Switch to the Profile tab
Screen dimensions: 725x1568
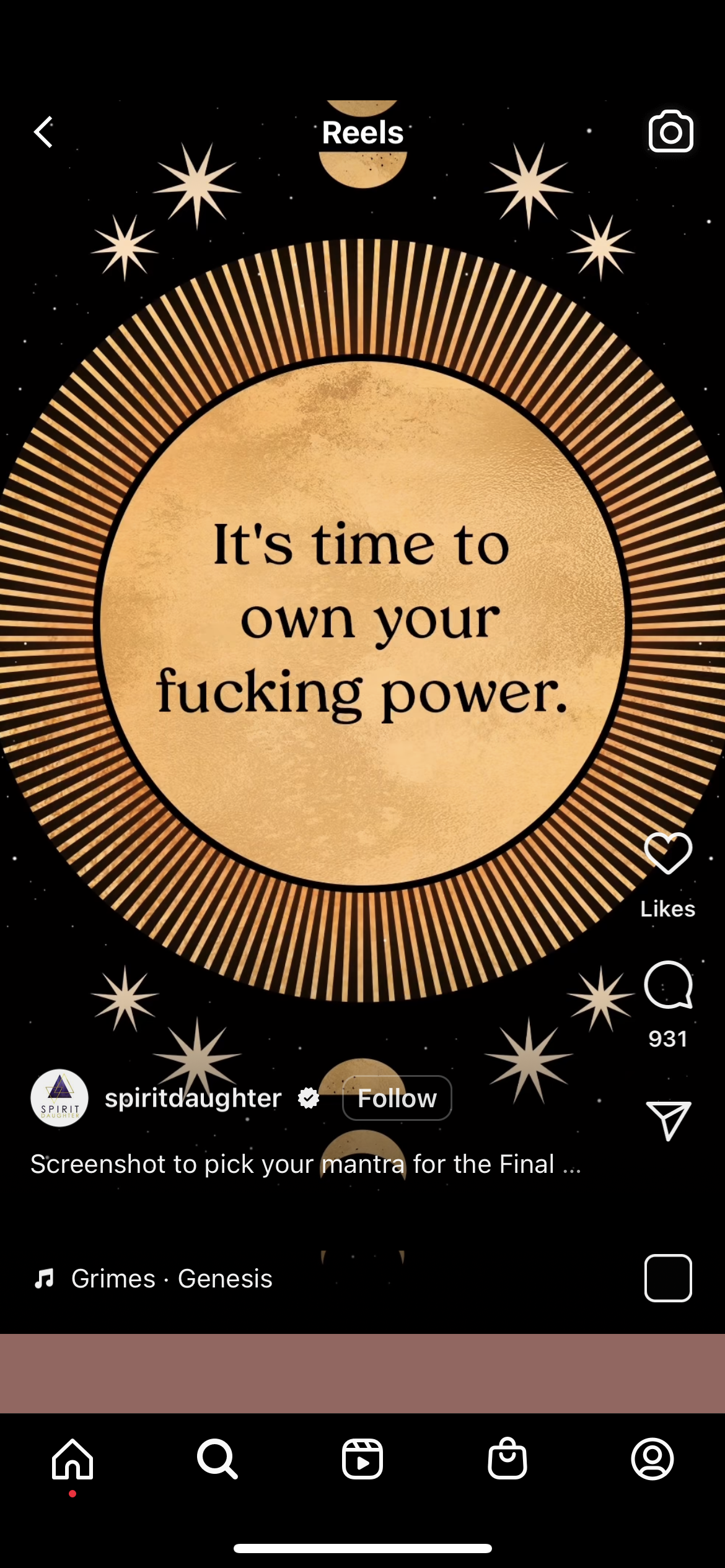coord(652,1459)
